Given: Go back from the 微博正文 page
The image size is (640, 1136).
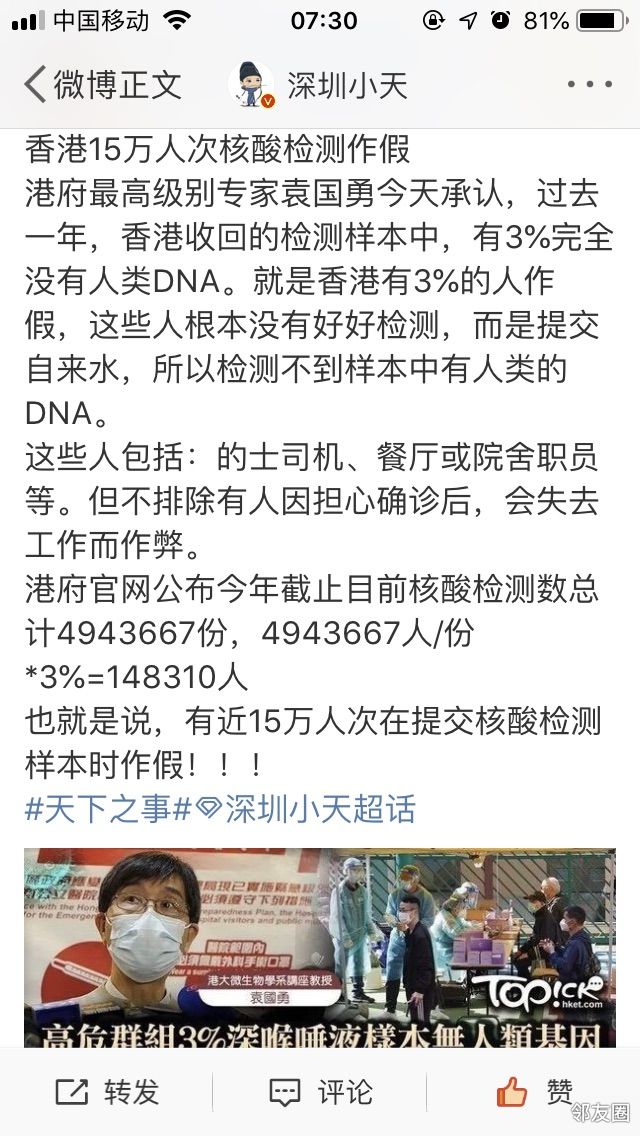Looking at the screenshot, I should (x=36, y=85).
